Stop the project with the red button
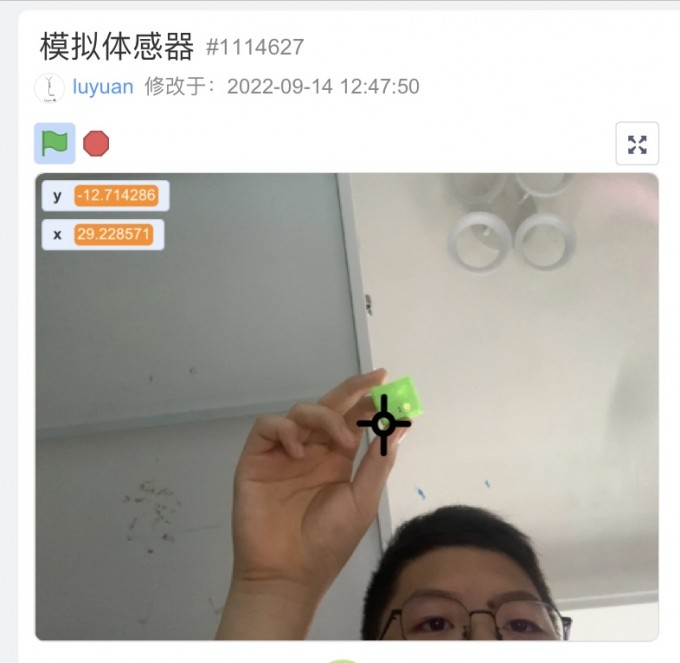 click(x=96, y=143)
